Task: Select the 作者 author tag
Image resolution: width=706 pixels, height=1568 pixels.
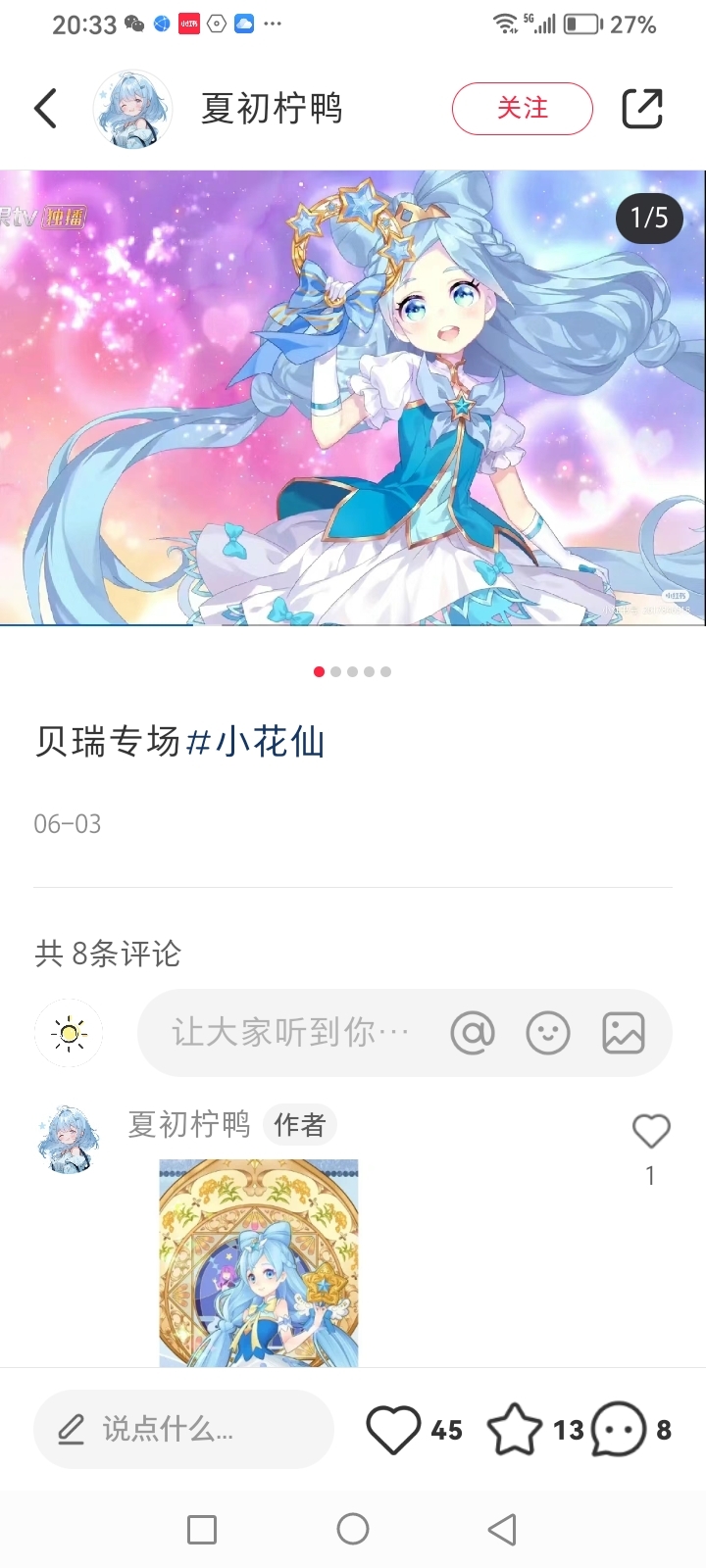Action: [x=300, y=1126]
